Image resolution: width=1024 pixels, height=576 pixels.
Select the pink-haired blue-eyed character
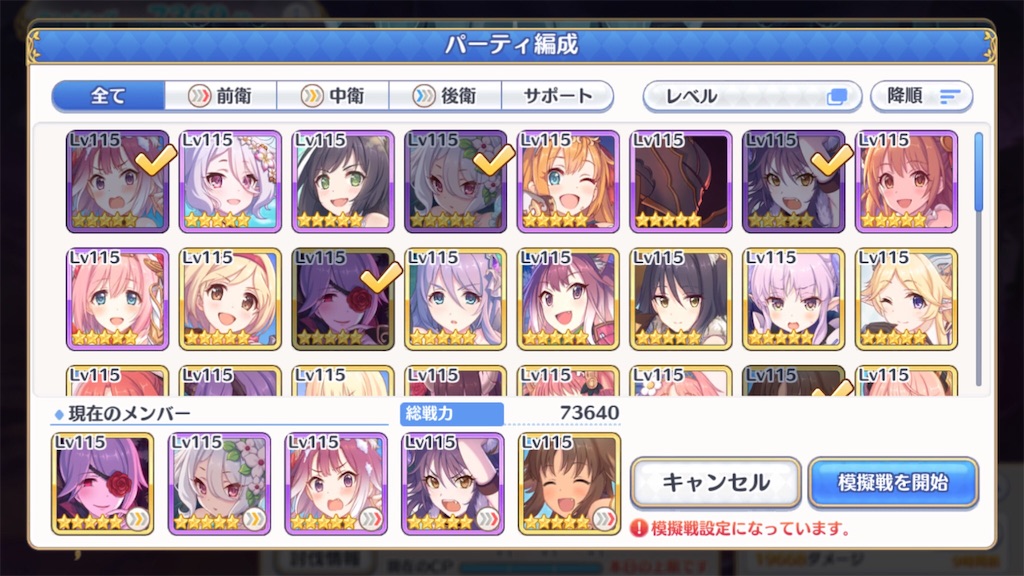(x=116, y=298)
